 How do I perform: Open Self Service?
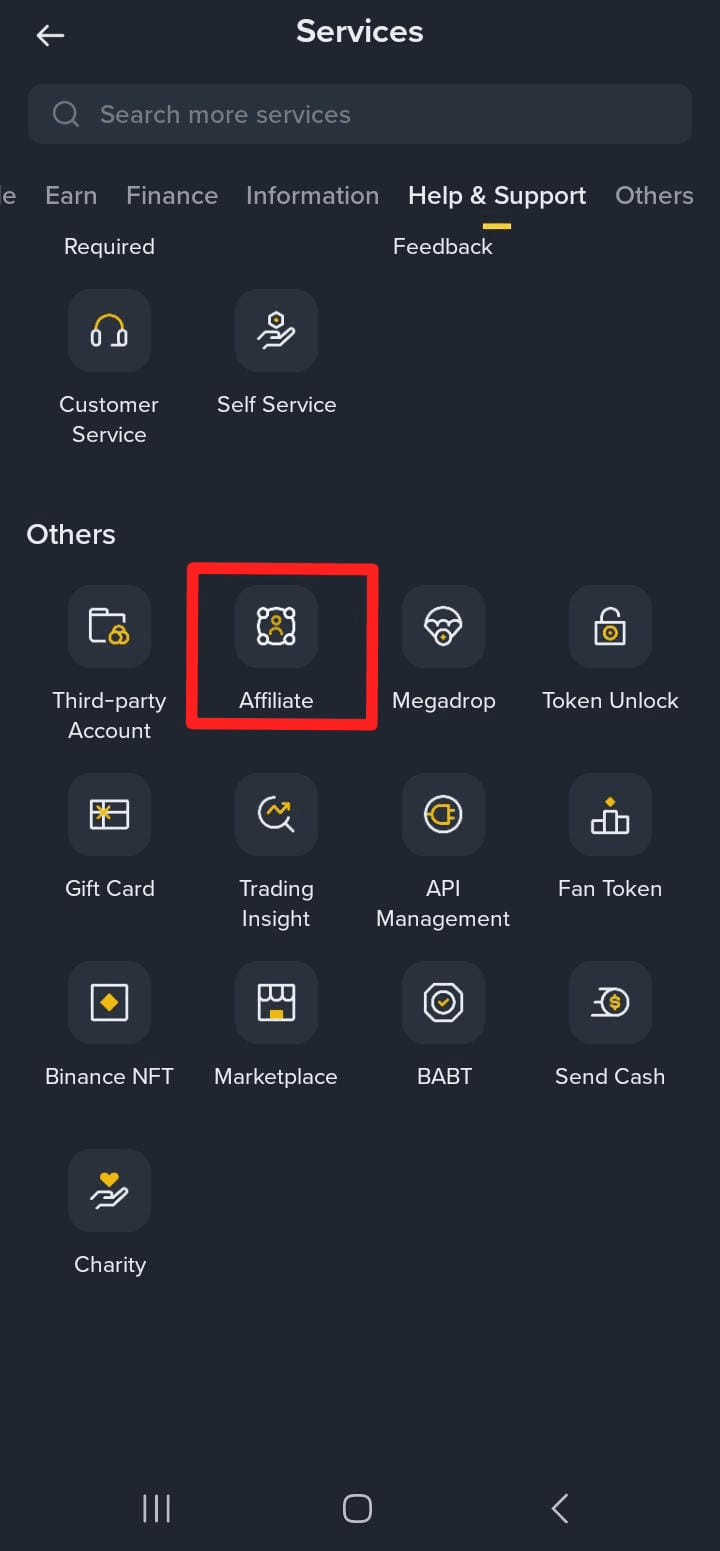click(276, 331)
